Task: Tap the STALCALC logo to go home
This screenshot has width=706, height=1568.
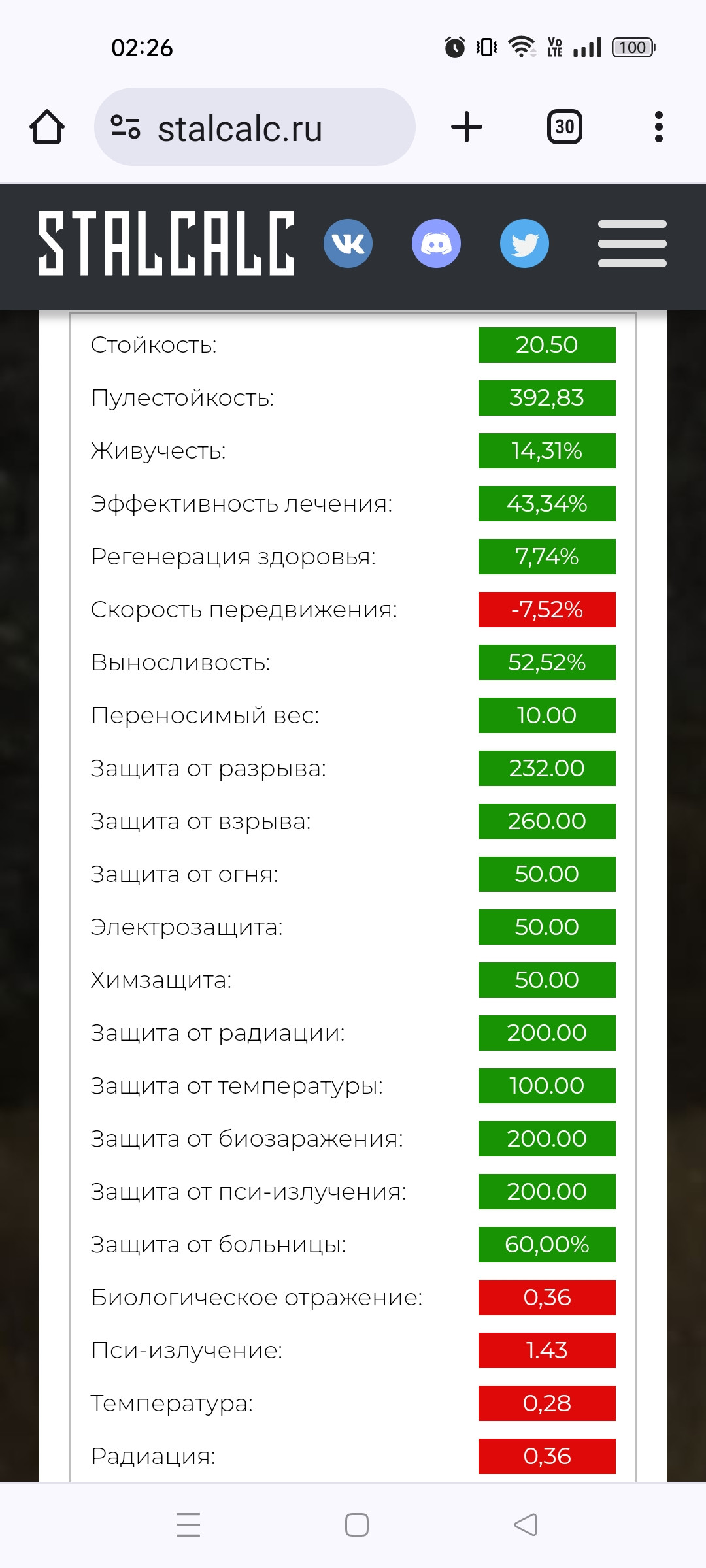Action: pos(167,243)
